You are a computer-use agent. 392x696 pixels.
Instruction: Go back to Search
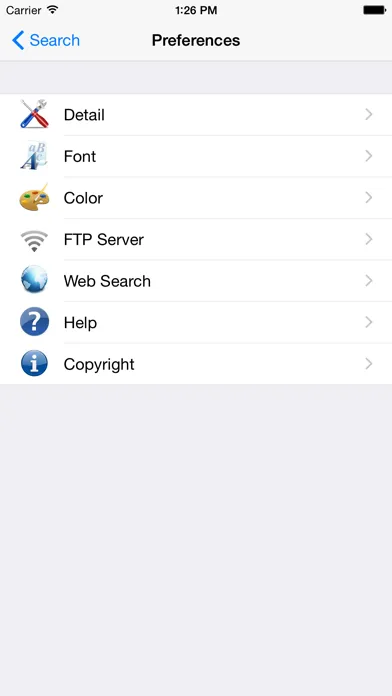[46, 40]
